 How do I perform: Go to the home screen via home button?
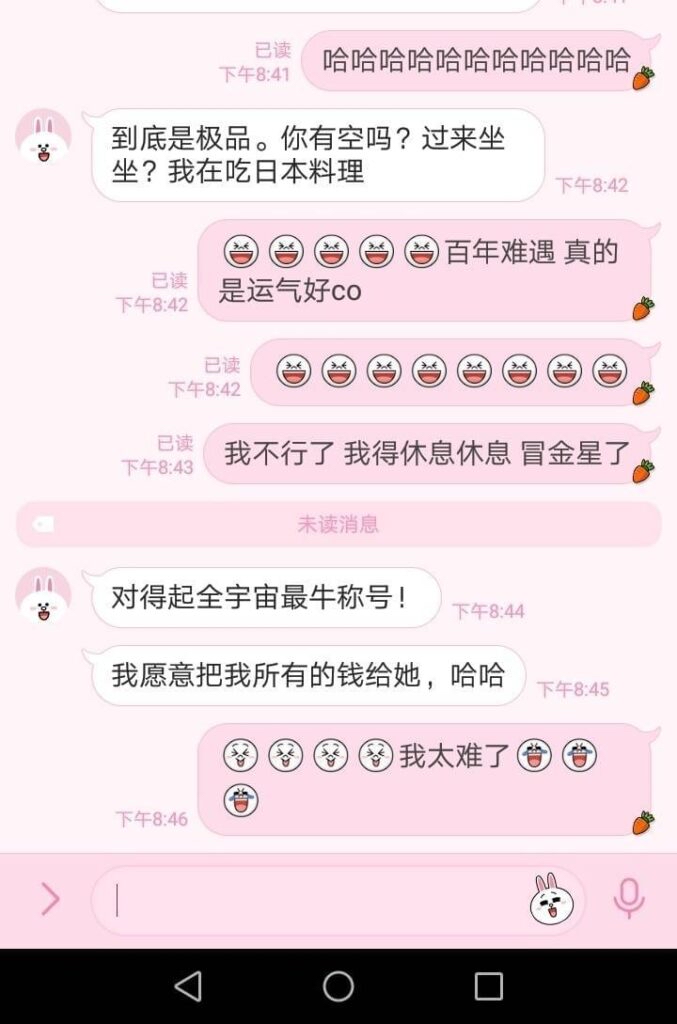(x=338, y=986)
